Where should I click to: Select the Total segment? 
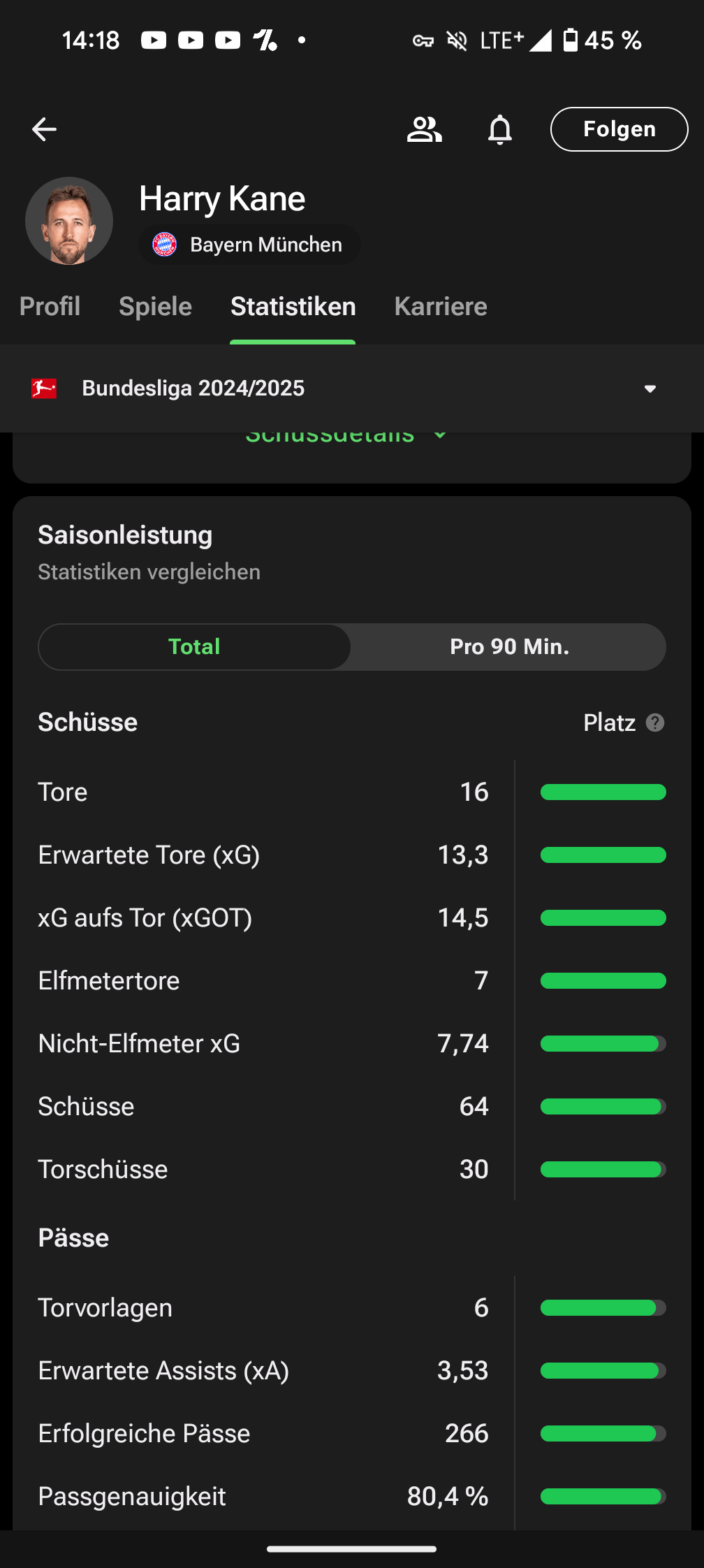pyautogui.click(x=194, y=647)
